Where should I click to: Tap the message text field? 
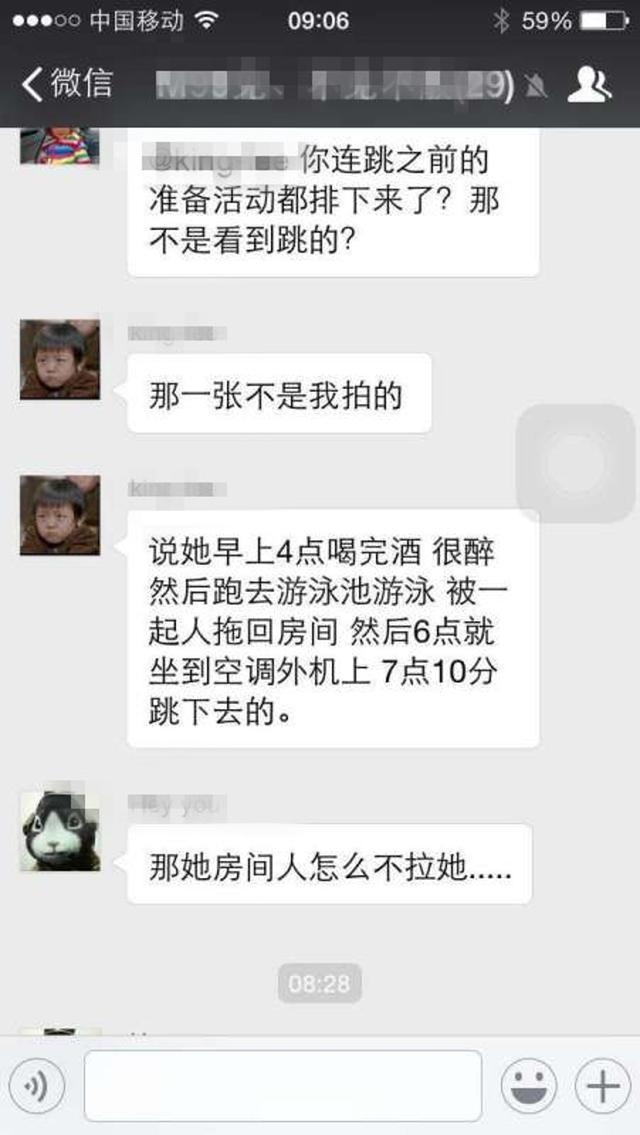[x=283, y=1086]
